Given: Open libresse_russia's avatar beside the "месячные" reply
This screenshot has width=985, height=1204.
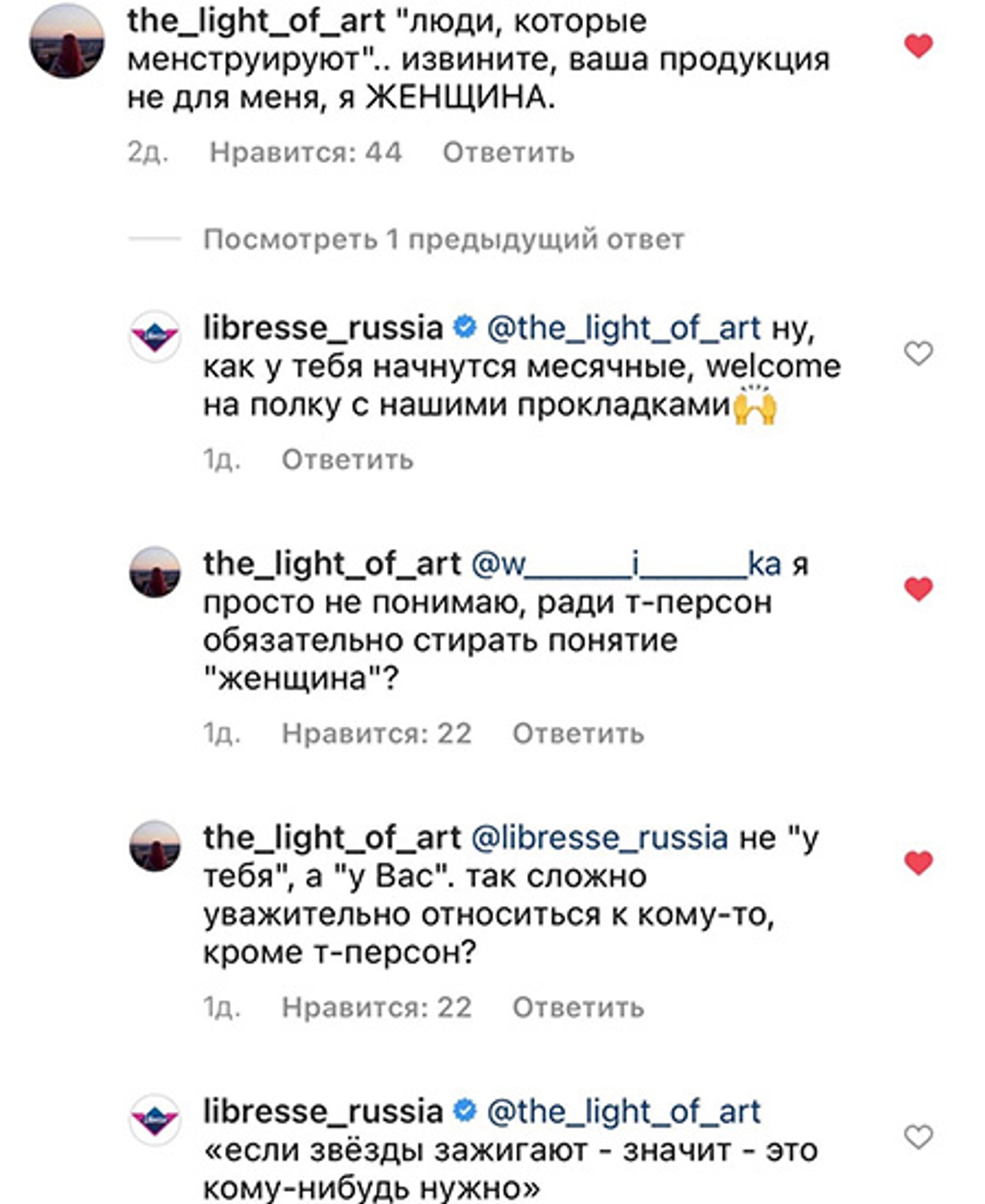Looking at the screenshot, I should coord(154,337).
